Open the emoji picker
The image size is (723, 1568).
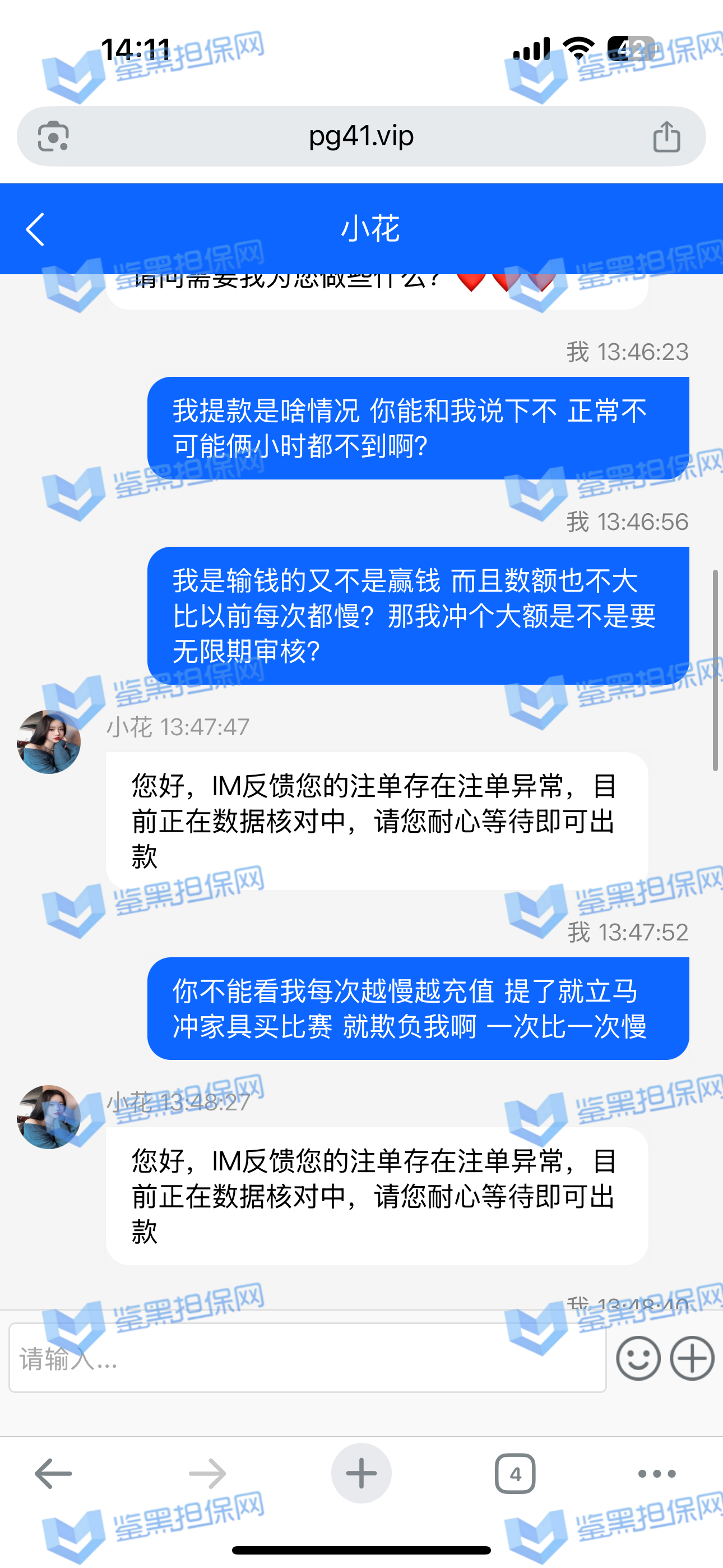(638, 1358)
